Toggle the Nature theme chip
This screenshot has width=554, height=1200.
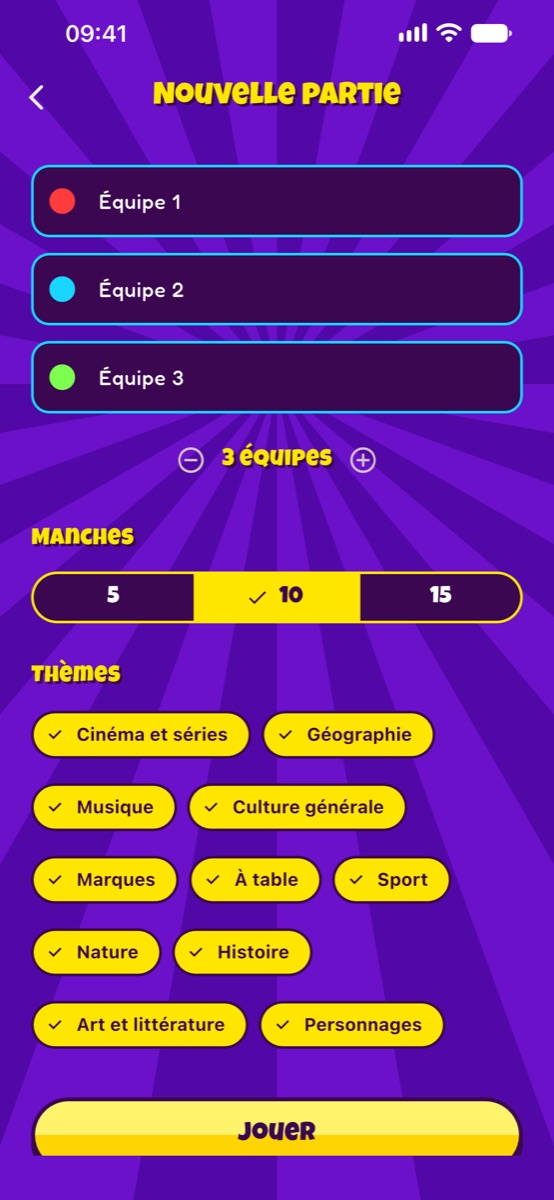[97, 952]
